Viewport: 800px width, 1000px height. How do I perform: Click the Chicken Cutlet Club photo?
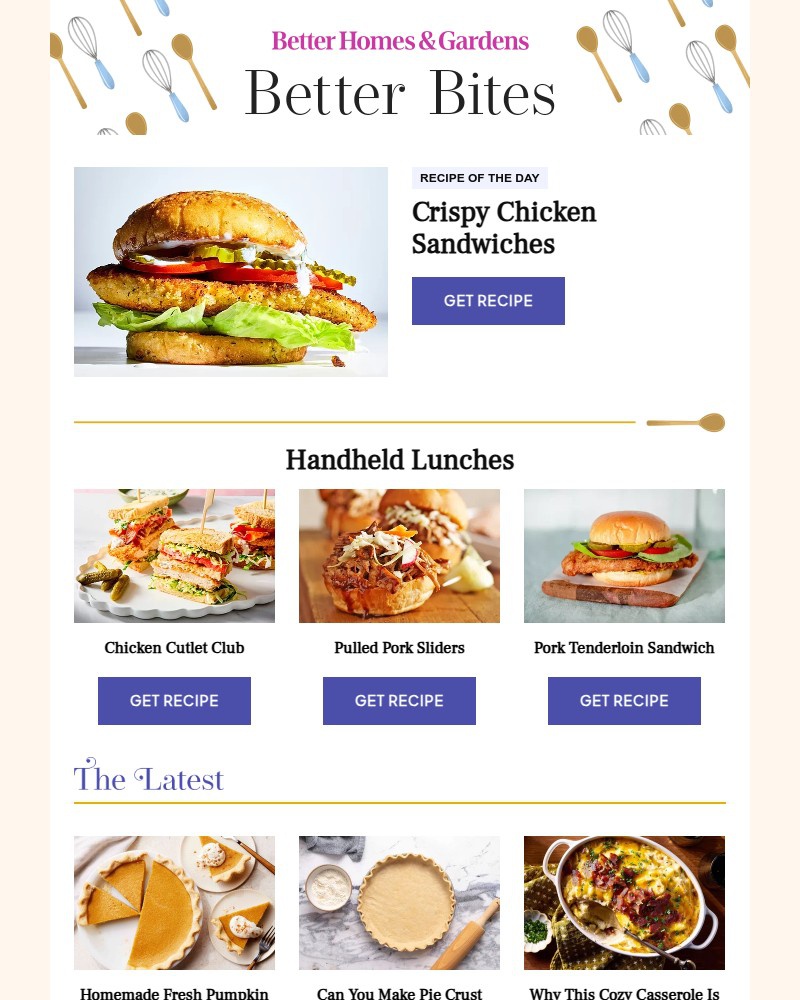click(x=174, y=555)
